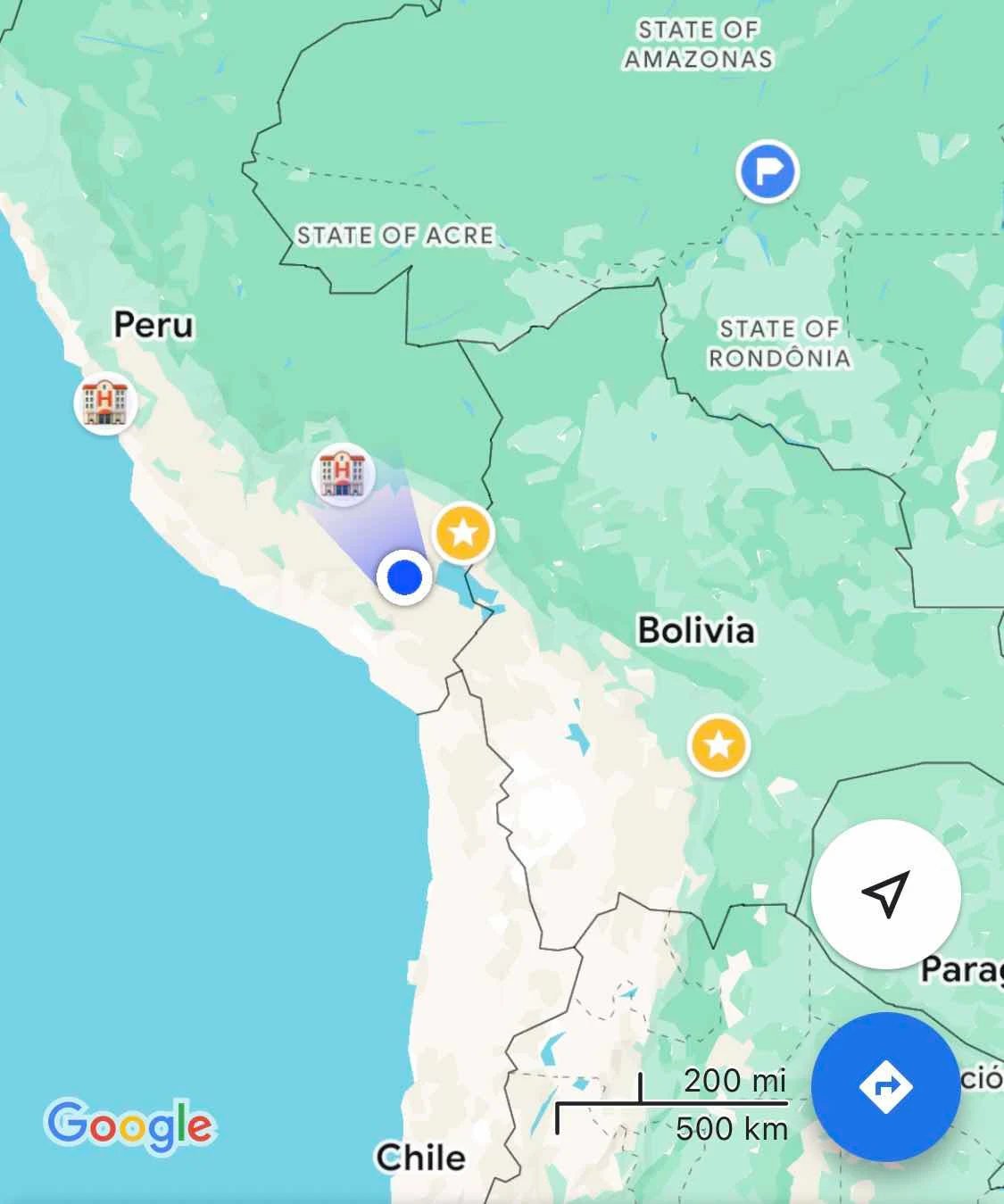This screenshot has width=1004, height=1204.
Task: Tap the blue current location dot
Action: (404, 577)
